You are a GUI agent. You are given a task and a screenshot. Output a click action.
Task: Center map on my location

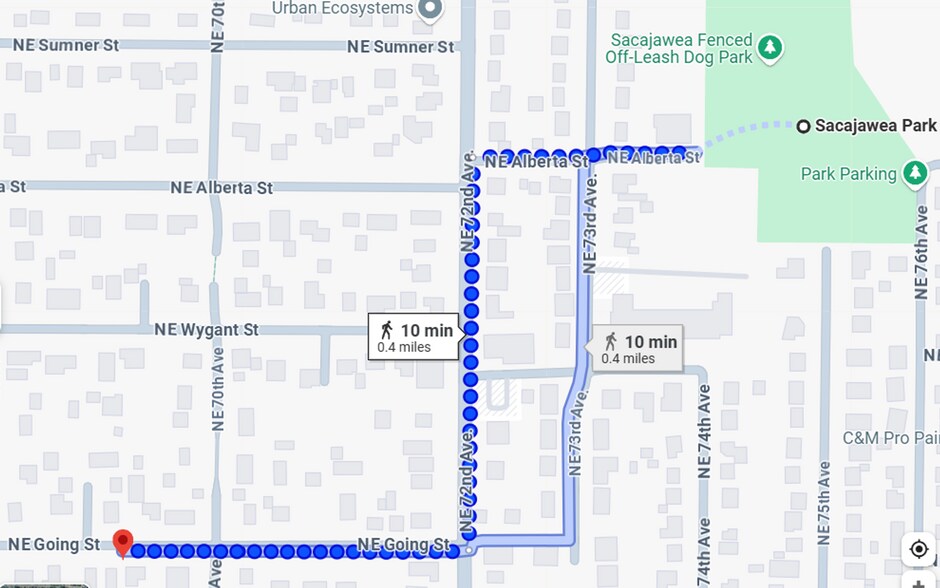[x=918, y=549]
